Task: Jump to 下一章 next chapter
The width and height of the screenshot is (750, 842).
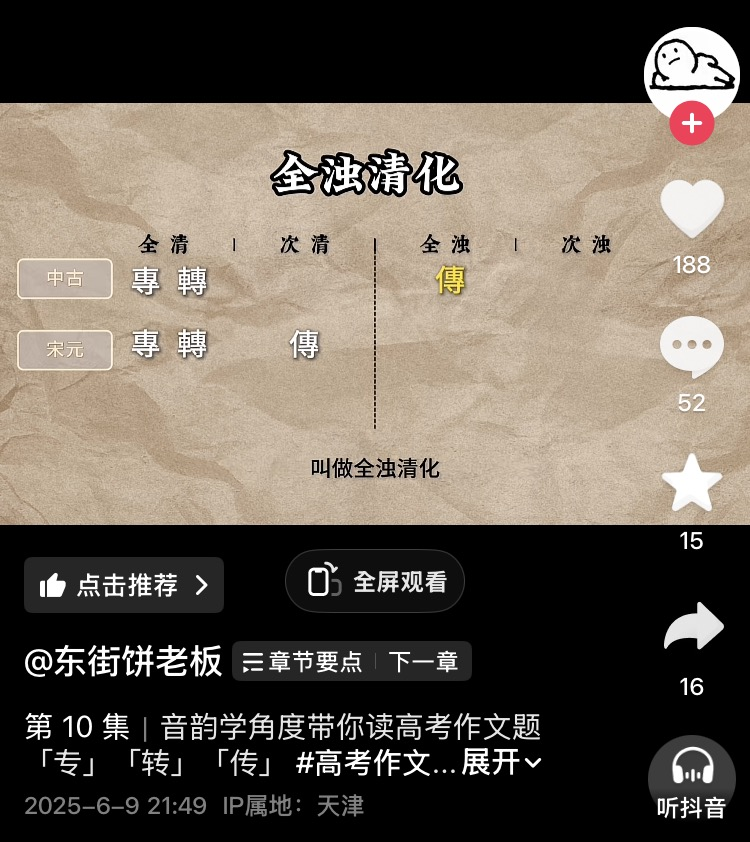Action: [x=423, y=662]
